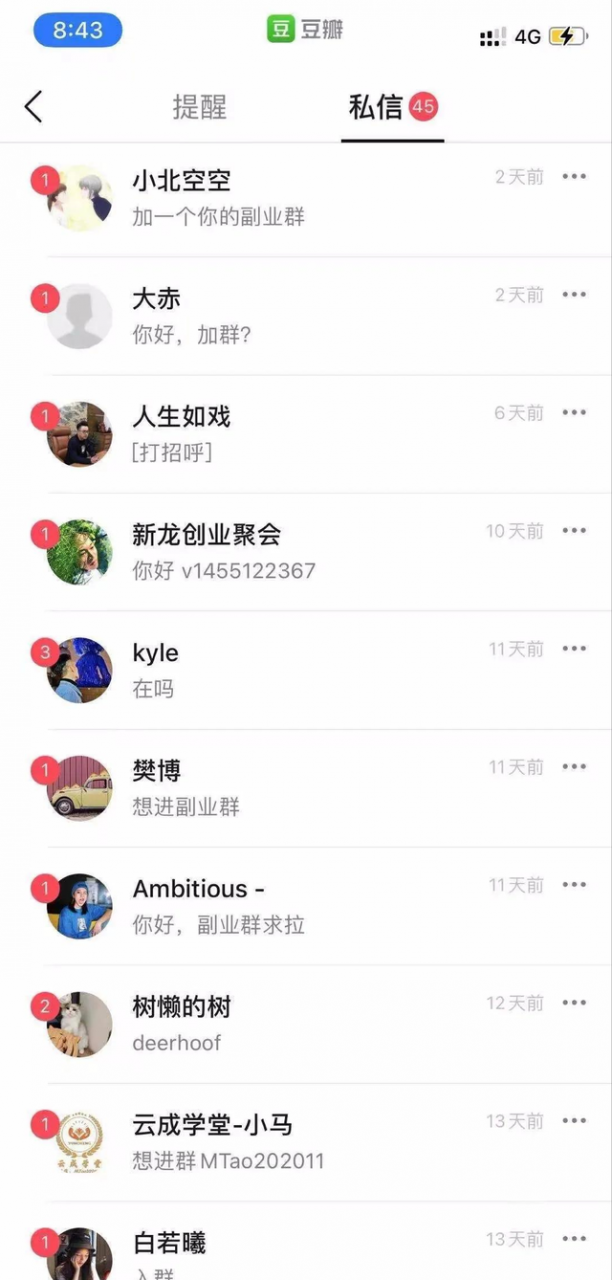
Task: Open the conversation with 树懒的树
Action: click(x=300, y=1024)
